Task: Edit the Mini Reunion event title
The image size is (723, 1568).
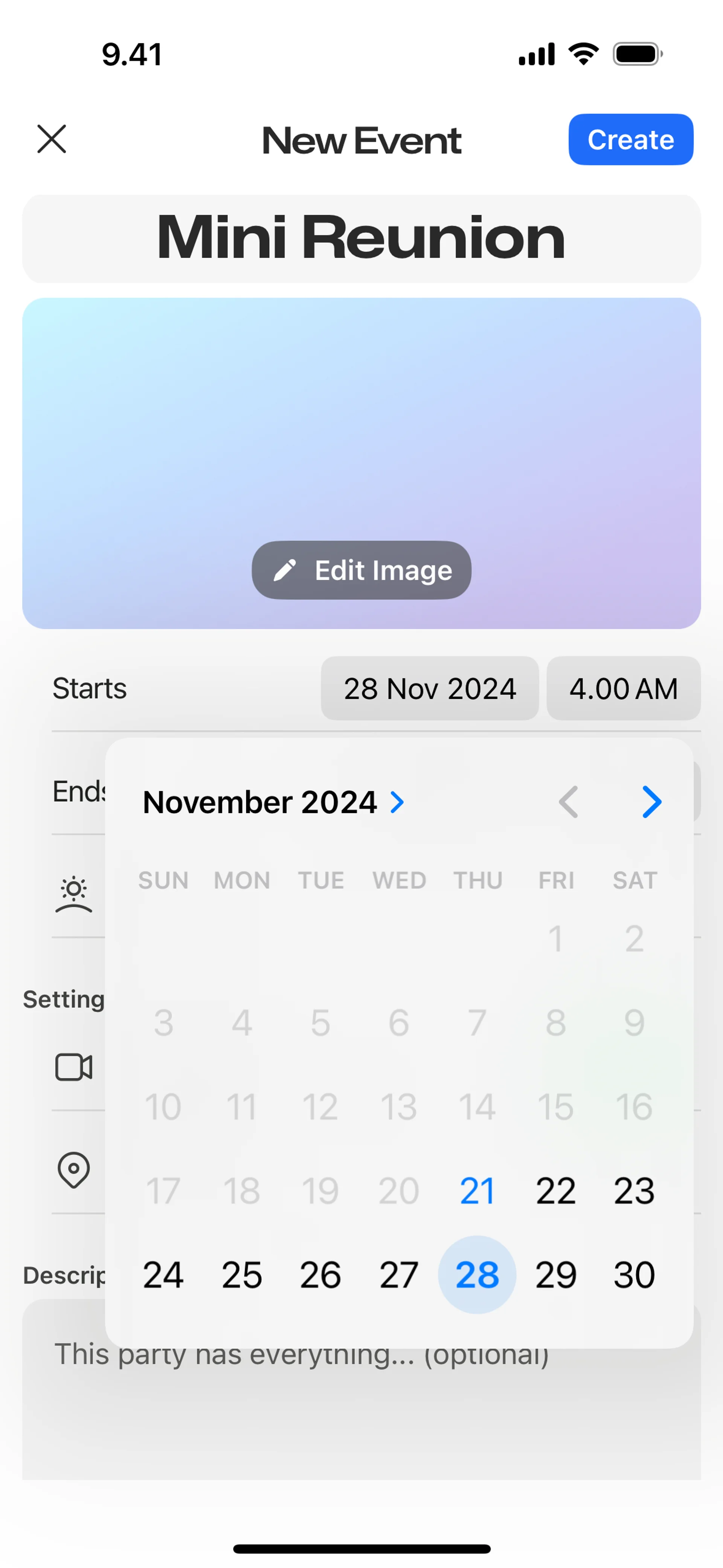Action: point(361,238)
